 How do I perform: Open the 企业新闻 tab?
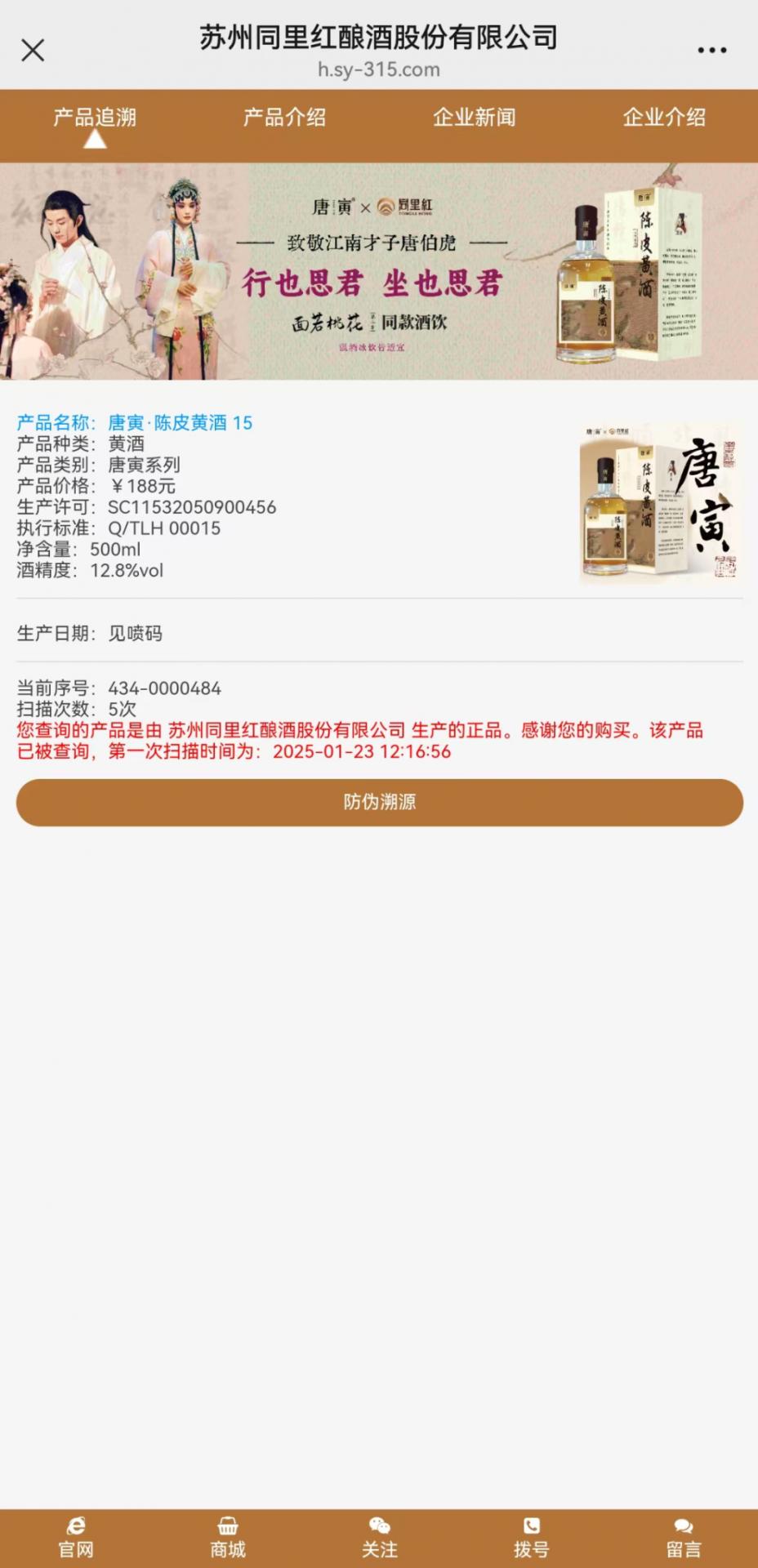(x=474, y=118)
